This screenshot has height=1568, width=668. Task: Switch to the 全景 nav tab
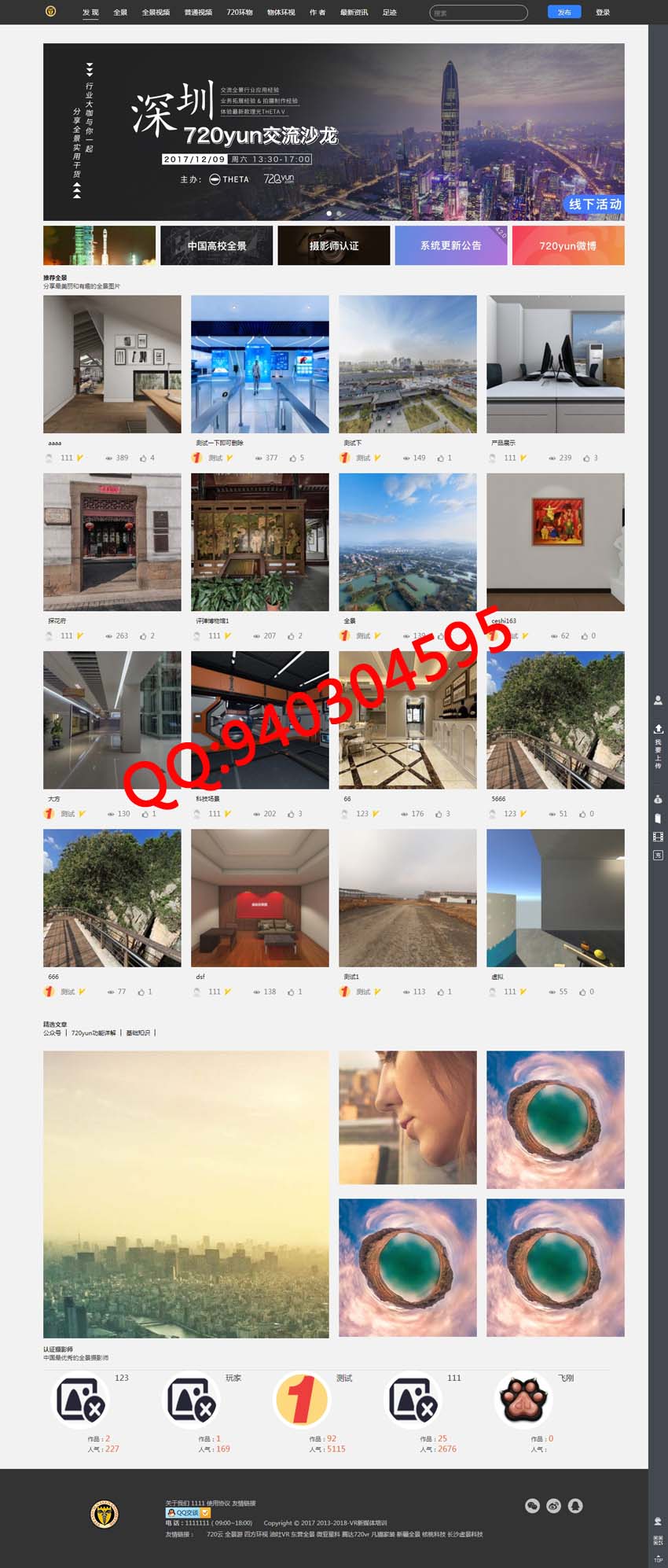click(x=120, y=12)
